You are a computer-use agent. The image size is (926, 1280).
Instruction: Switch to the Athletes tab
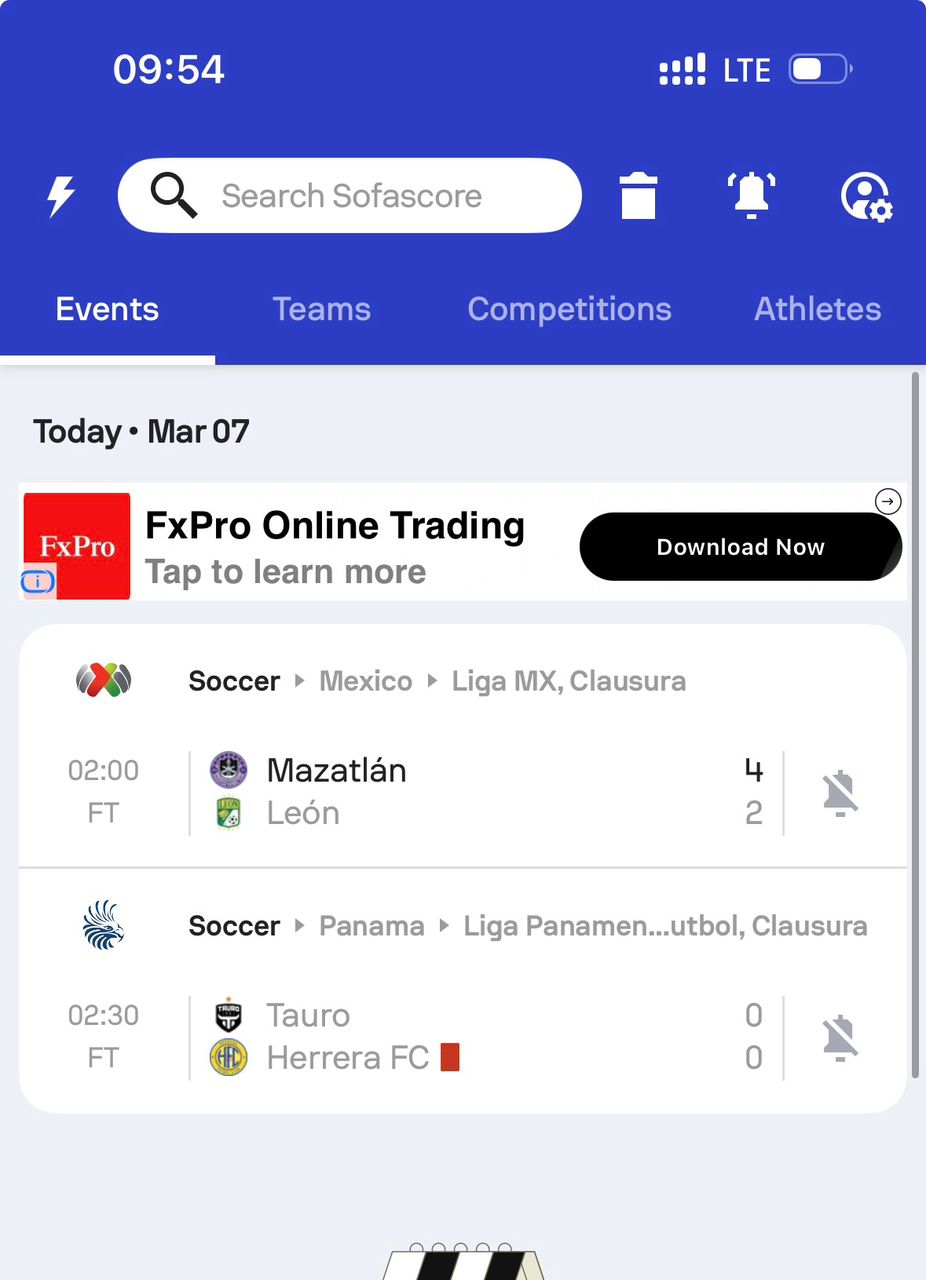click(x=817, y=309)
